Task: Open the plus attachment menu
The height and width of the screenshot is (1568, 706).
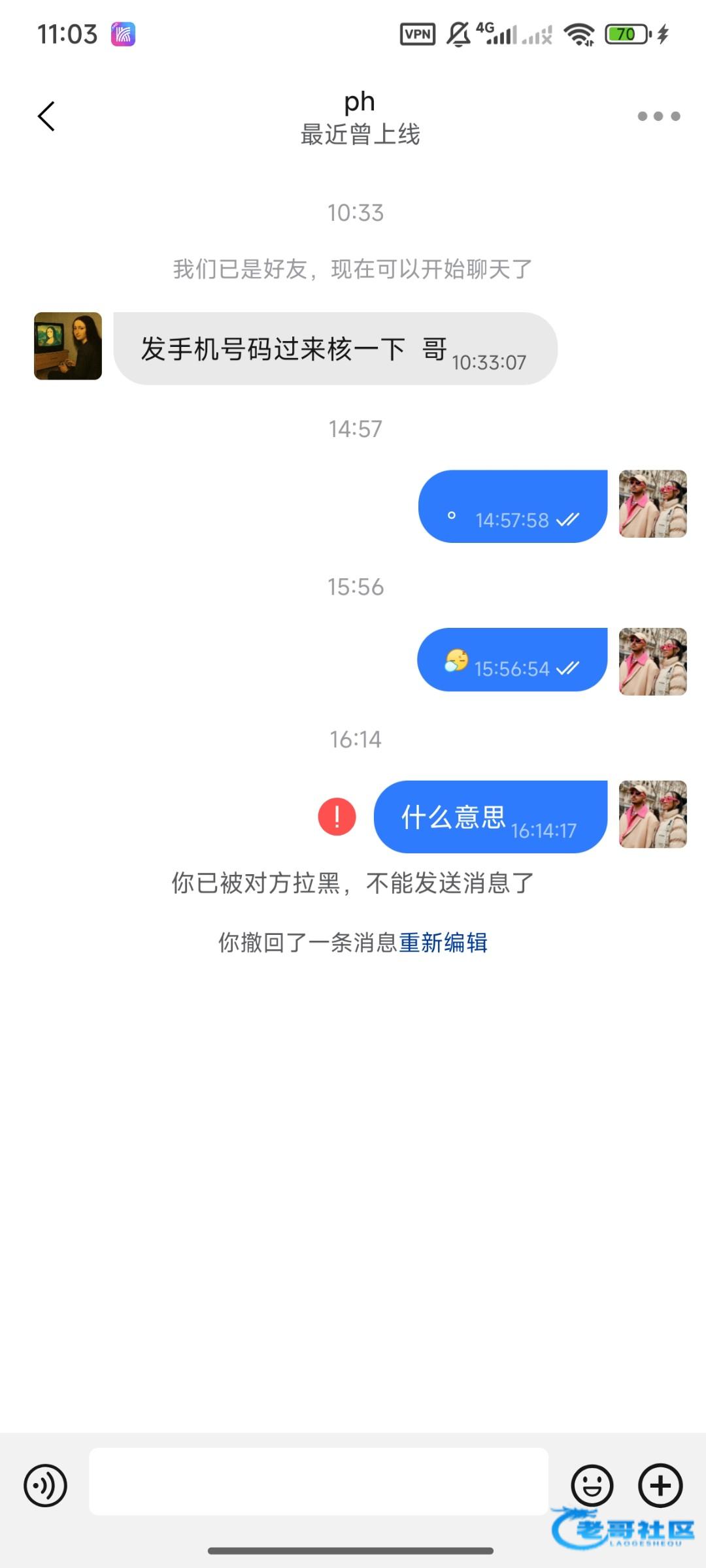Action: point(660,1485)
